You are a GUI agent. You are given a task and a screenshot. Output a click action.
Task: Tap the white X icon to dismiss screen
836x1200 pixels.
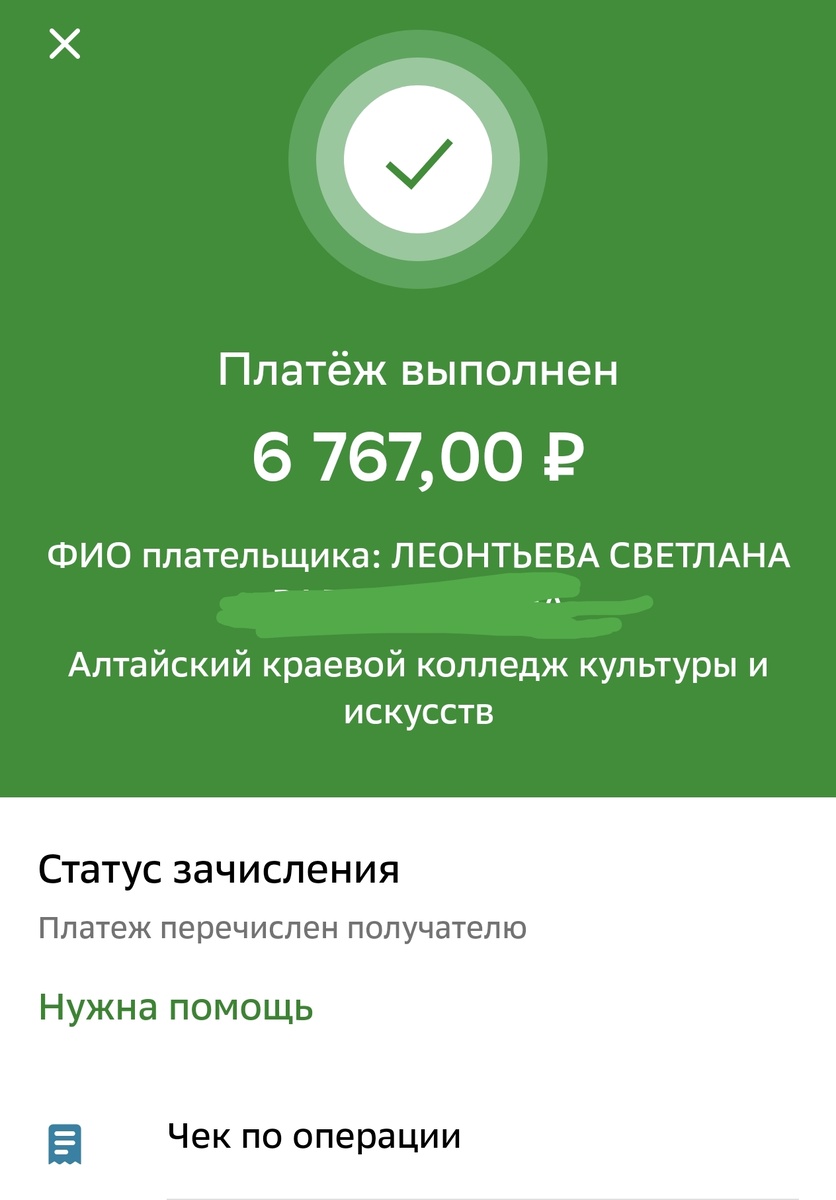click(64, 44)
